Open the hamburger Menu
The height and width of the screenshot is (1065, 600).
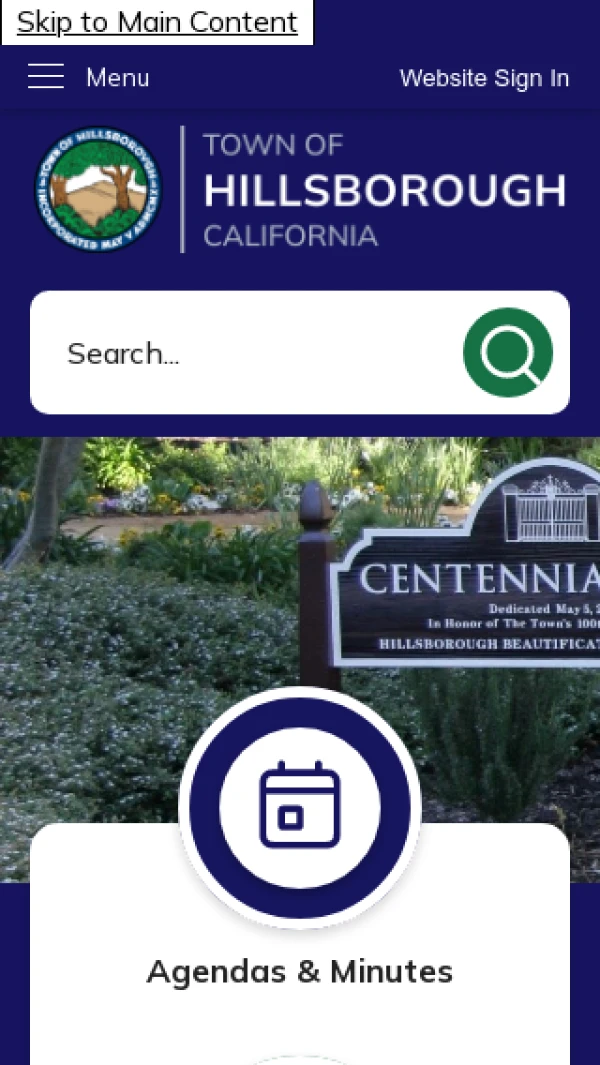tap(88, 77)
